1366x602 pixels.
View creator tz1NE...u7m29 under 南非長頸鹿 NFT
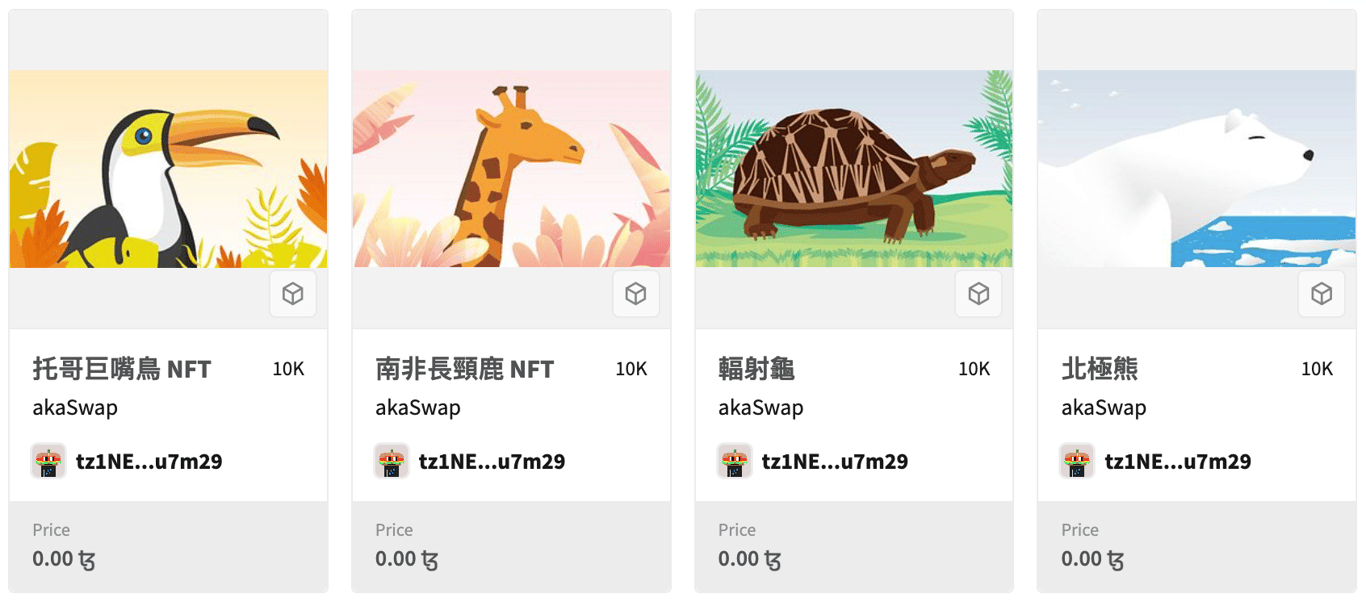point(491,461)
